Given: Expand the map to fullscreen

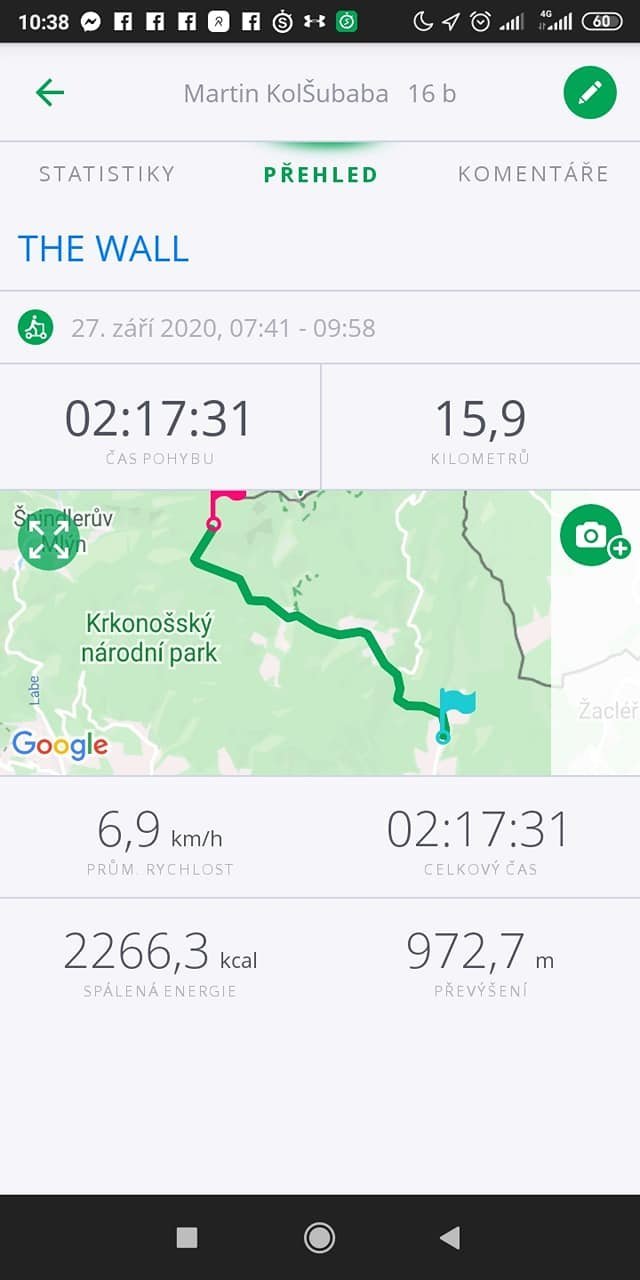Looking at the screenshot, I should (x=48, y=540).
